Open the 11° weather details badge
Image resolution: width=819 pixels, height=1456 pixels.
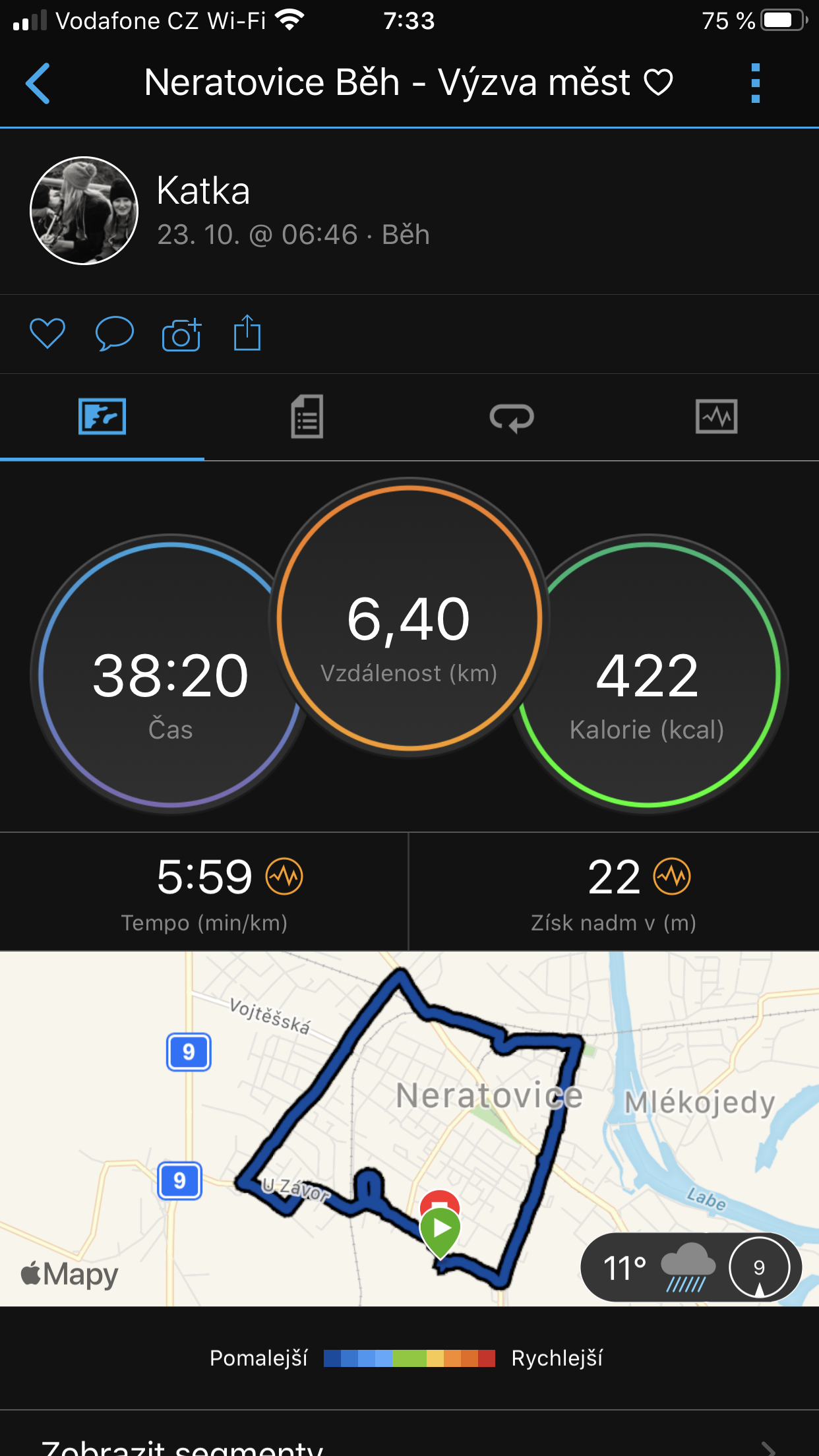tap(691, 1267)
